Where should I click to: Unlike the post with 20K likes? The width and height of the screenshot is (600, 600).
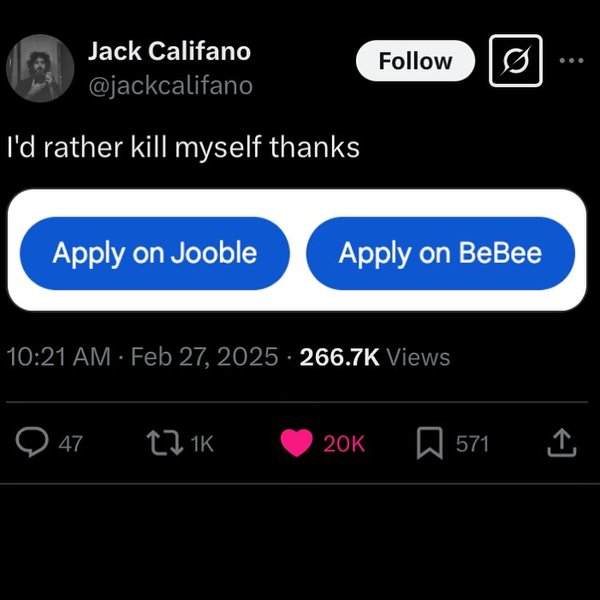(x=297, y=443)
